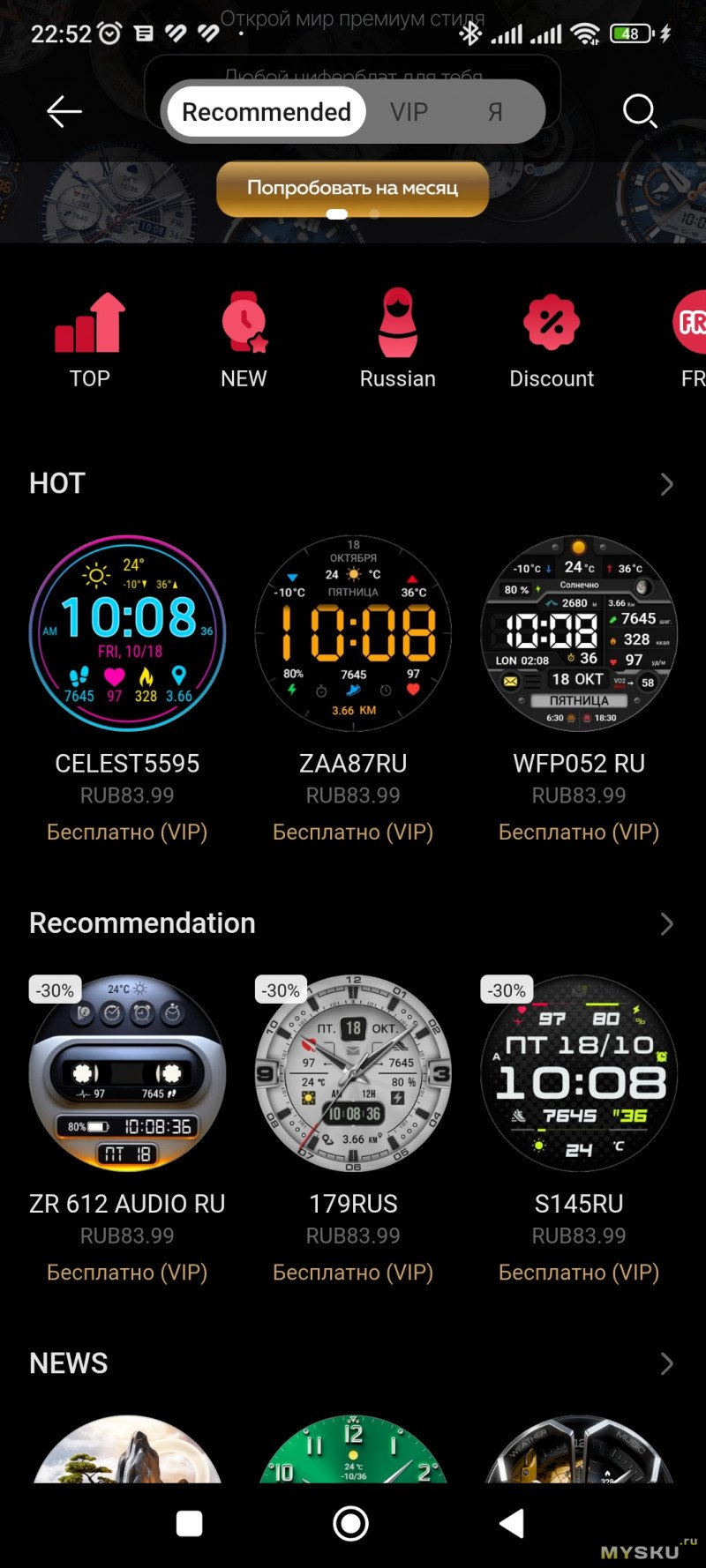Viewport: 706px width, 1568px height.
Task: Go back using the arrow icon
Action: [64, 112]
